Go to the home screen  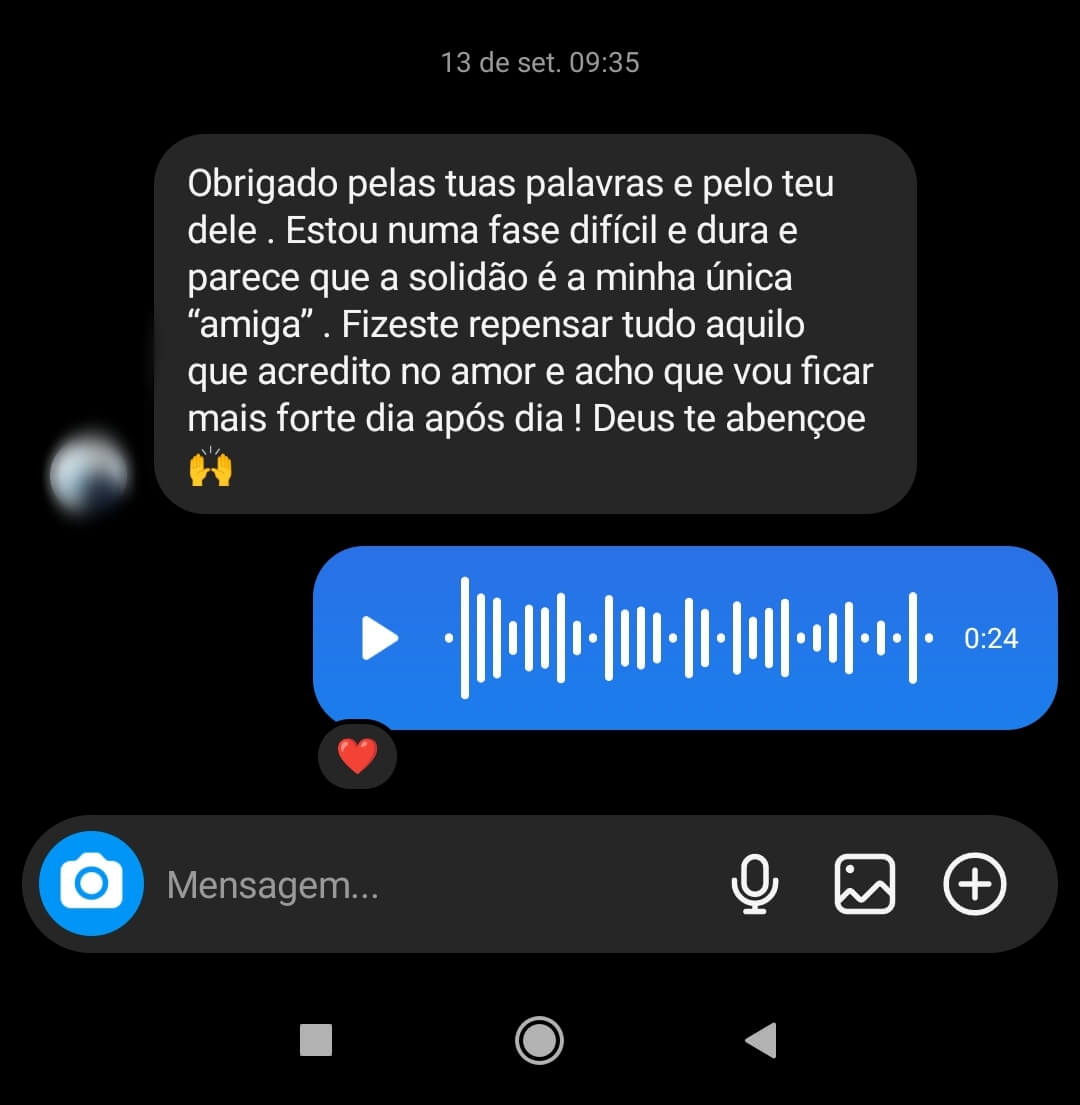pyautogui.click(x=540, y=1041)
